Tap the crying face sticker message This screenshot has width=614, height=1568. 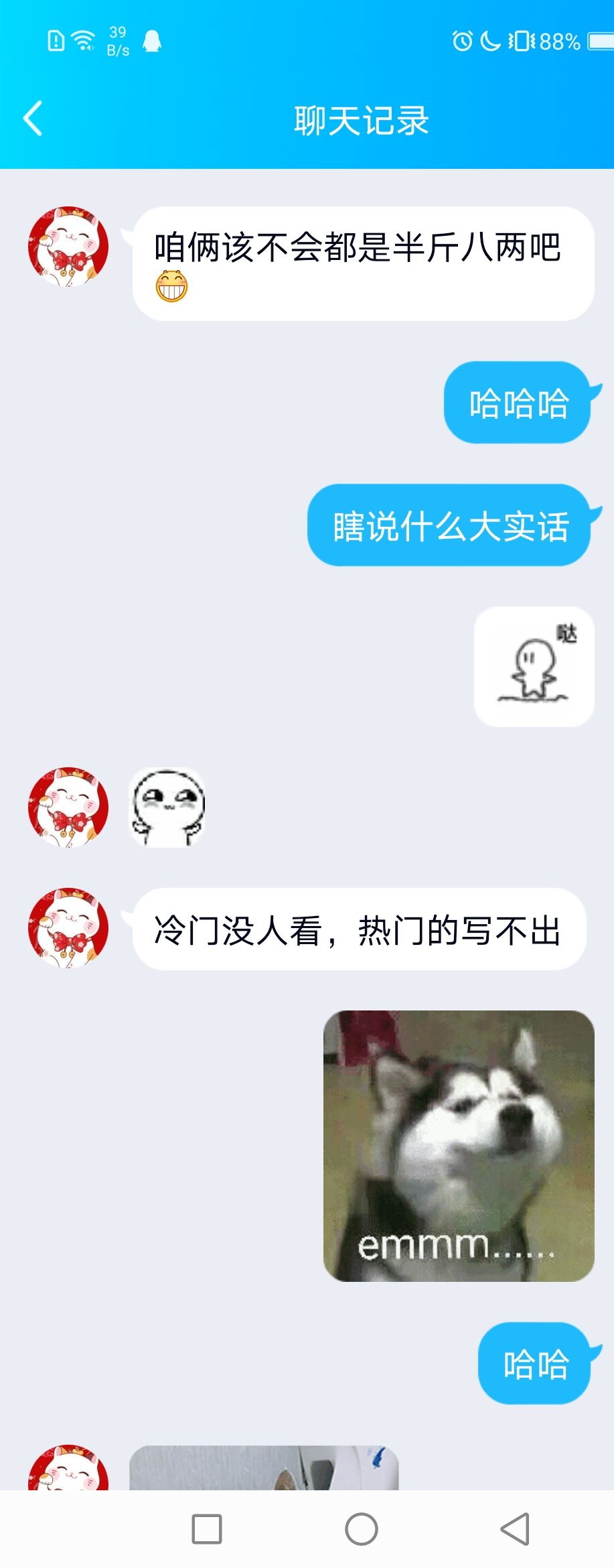click(x=167, y=807)
